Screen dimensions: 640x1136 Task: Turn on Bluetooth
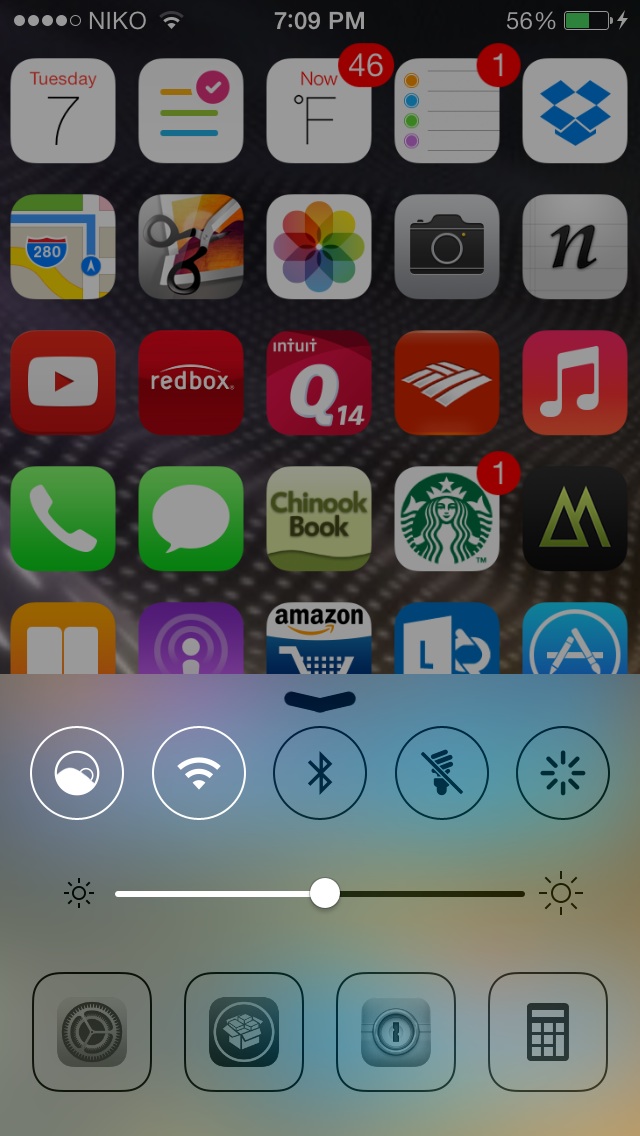(320, 773)
